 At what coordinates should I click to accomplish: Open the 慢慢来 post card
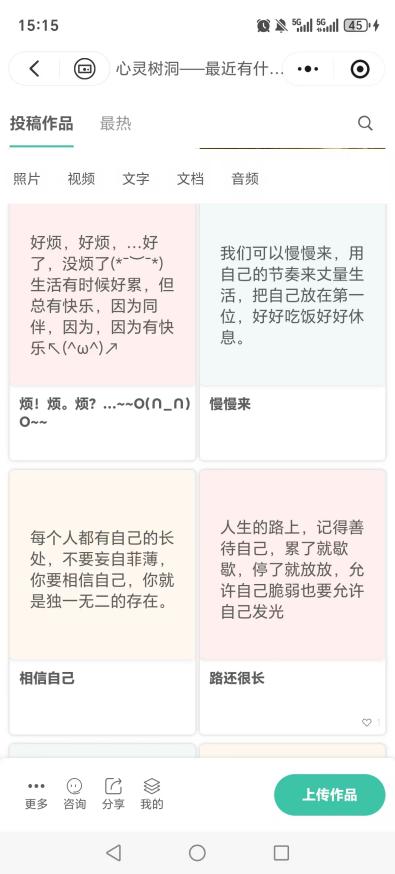tap(292, 332)
